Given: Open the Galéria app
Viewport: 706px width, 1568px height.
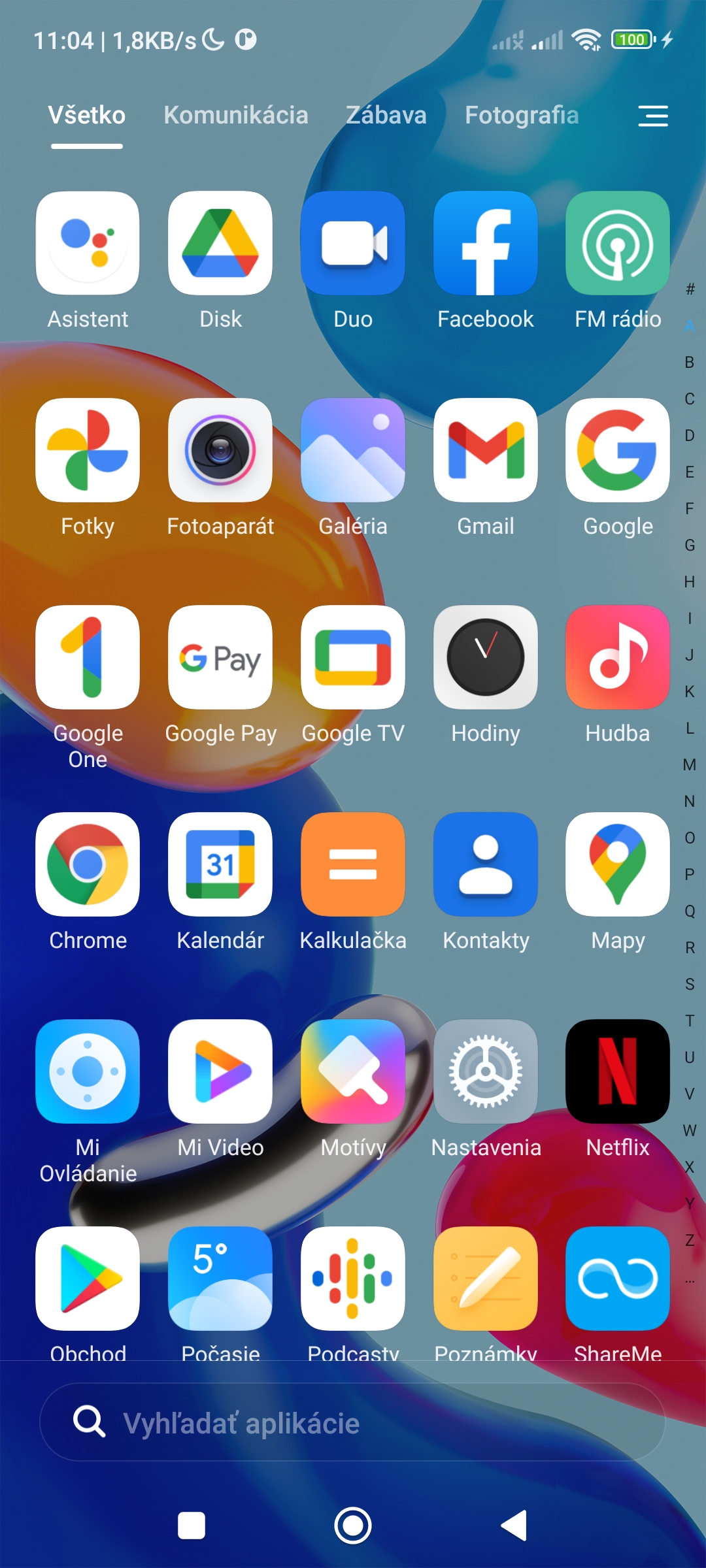Looking at the screenshot, I should click(x=353, y=451).
